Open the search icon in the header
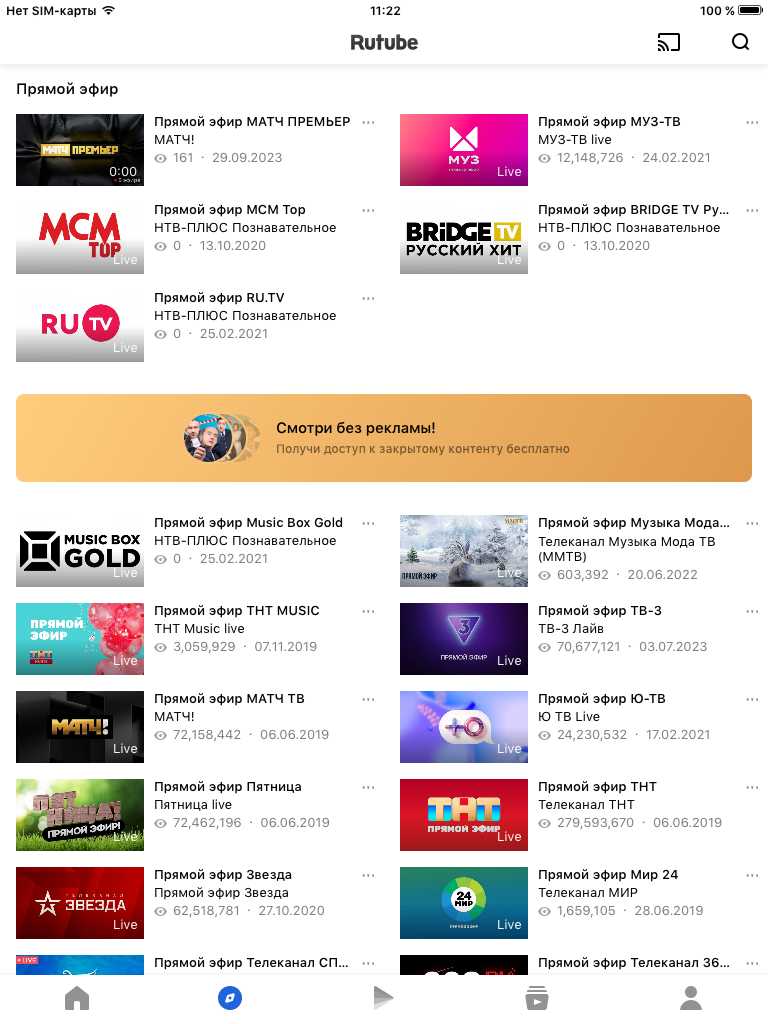This screenshot has width=768, height=1024. [740, 42]
